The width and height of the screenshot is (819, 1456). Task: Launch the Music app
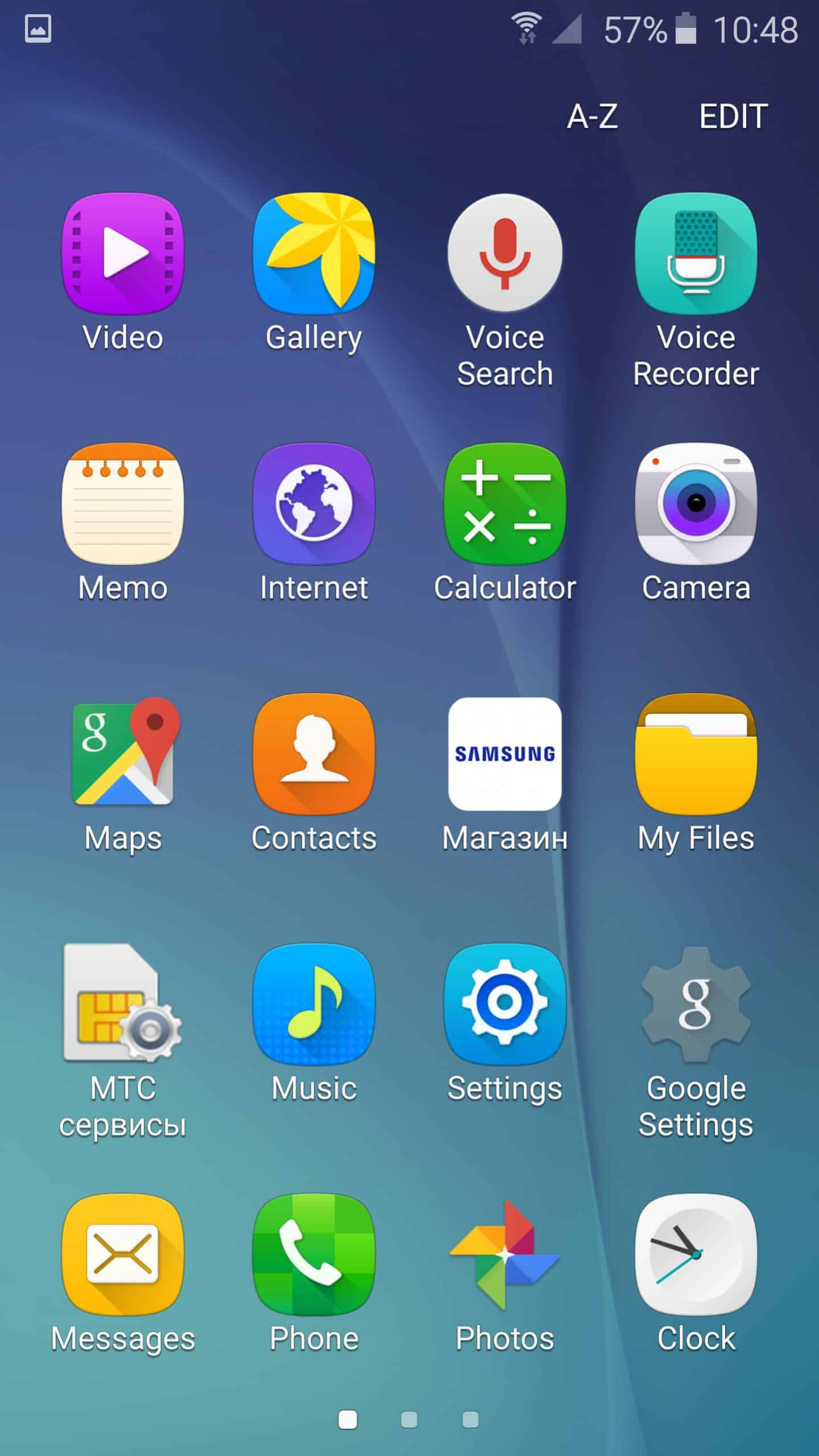[314, 1004]
